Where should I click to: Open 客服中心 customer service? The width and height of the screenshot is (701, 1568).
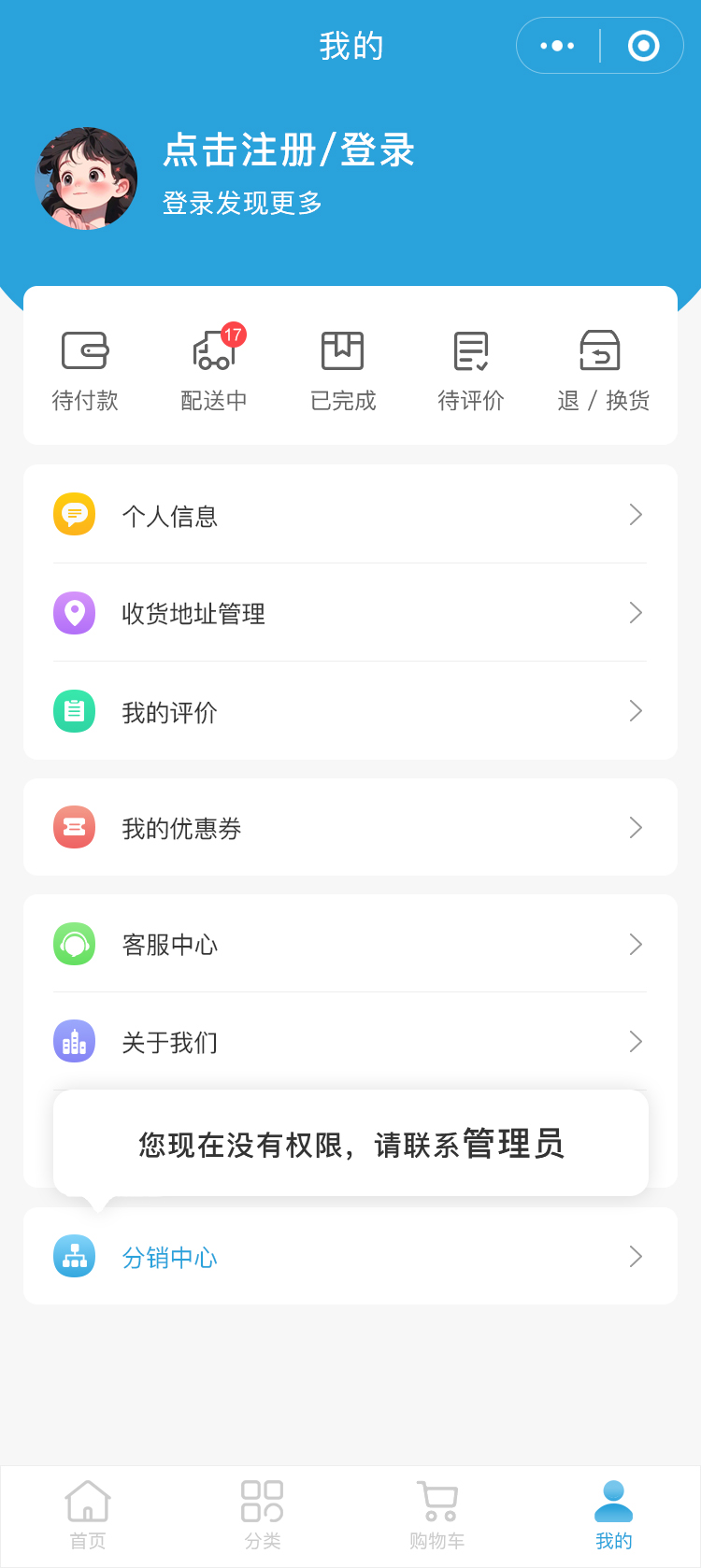(350, 944)
